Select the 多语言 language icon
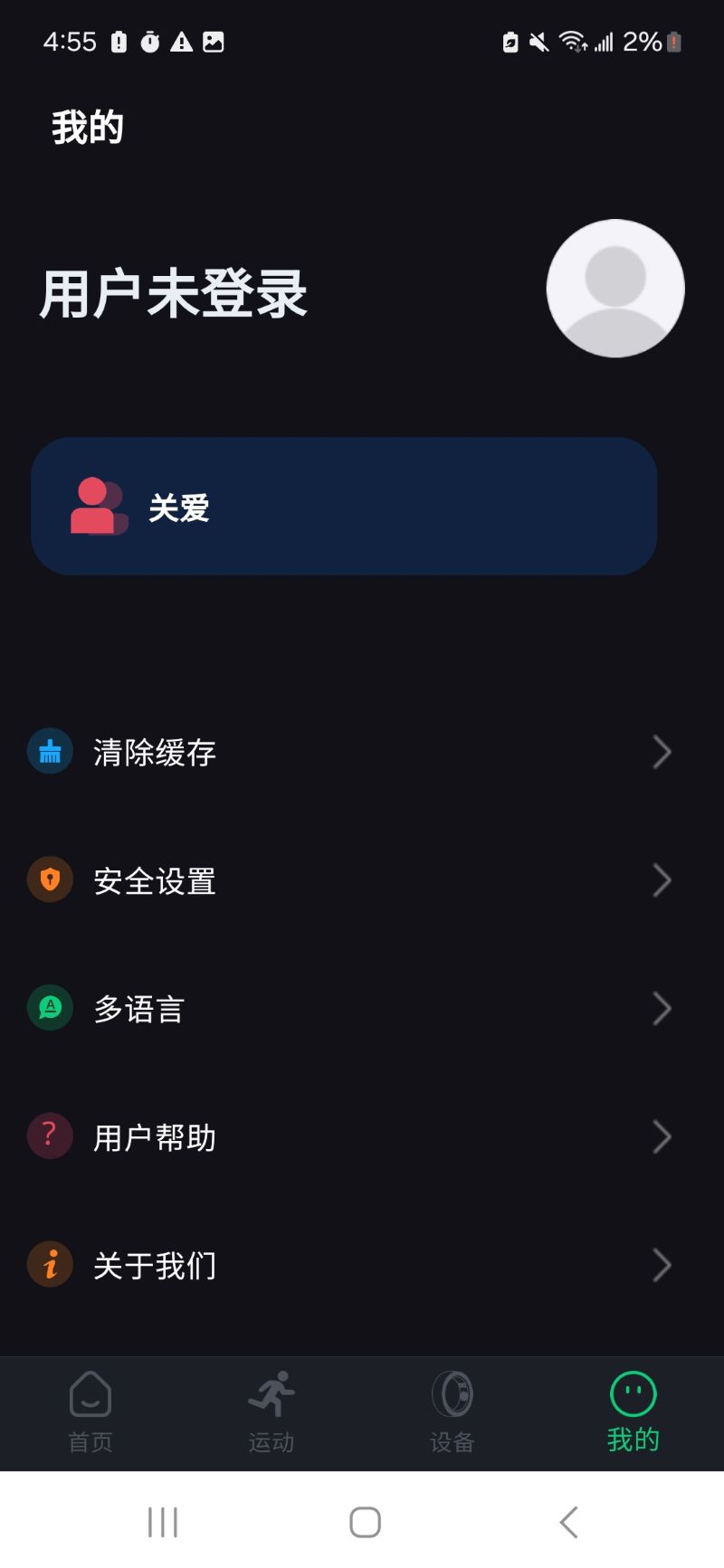724x1568 pixels. (x=50, y=1007)
